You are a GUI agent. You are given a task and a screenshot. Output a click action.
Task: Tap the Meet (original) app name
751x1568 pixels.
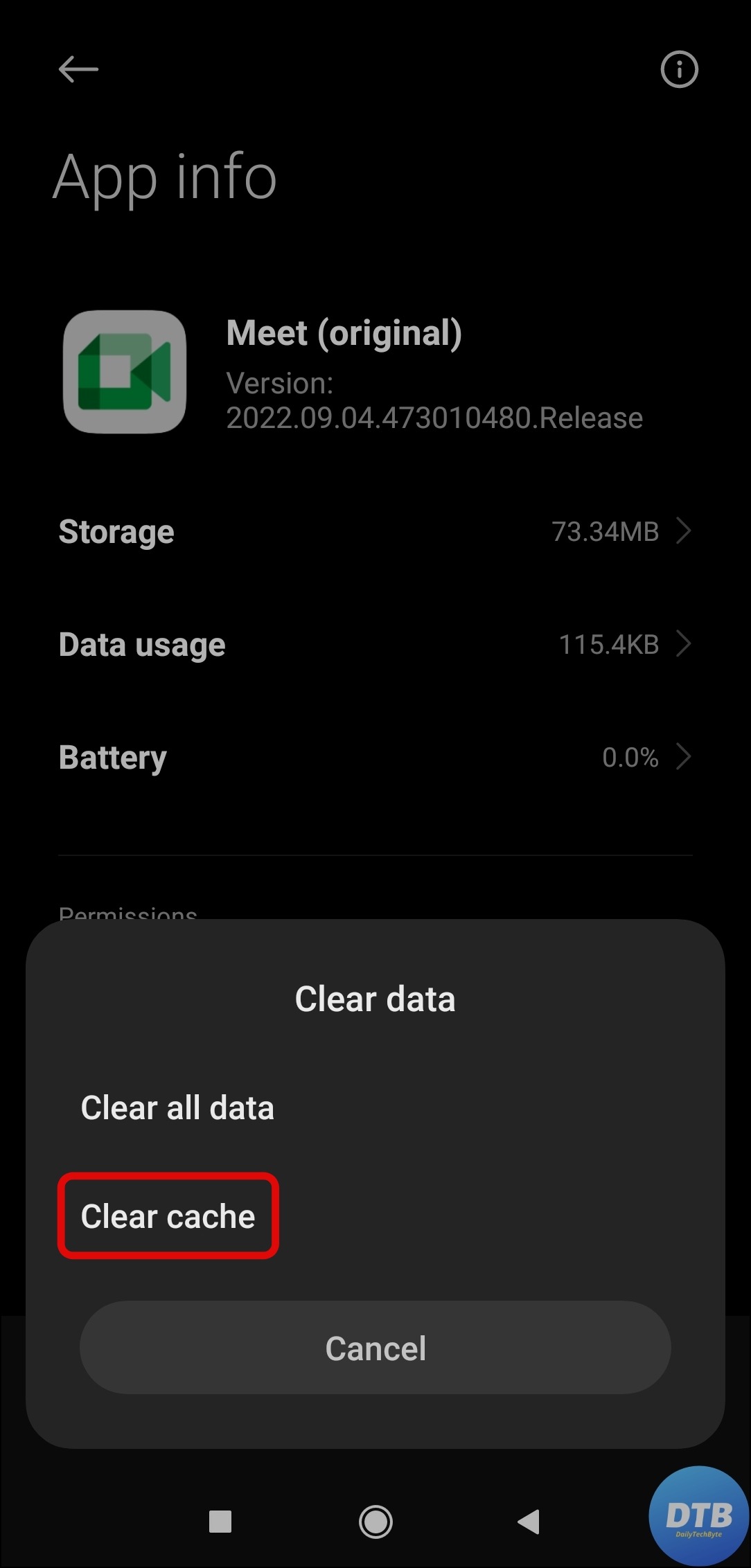pos(344,332)
